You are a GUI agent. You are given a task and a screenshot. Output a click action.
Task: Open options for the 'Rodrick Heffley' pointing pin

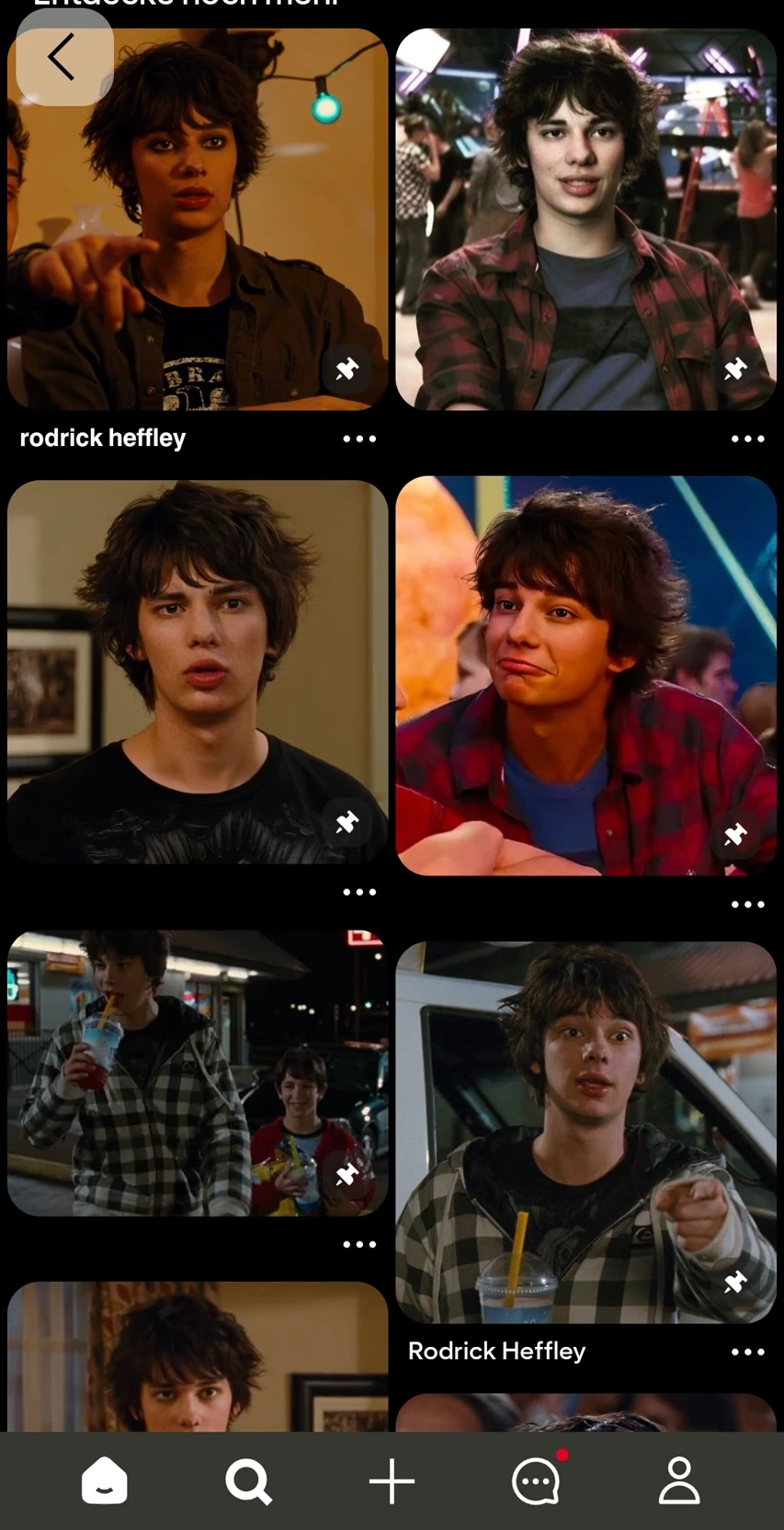pyautogui.click(x=747, y=1352)
